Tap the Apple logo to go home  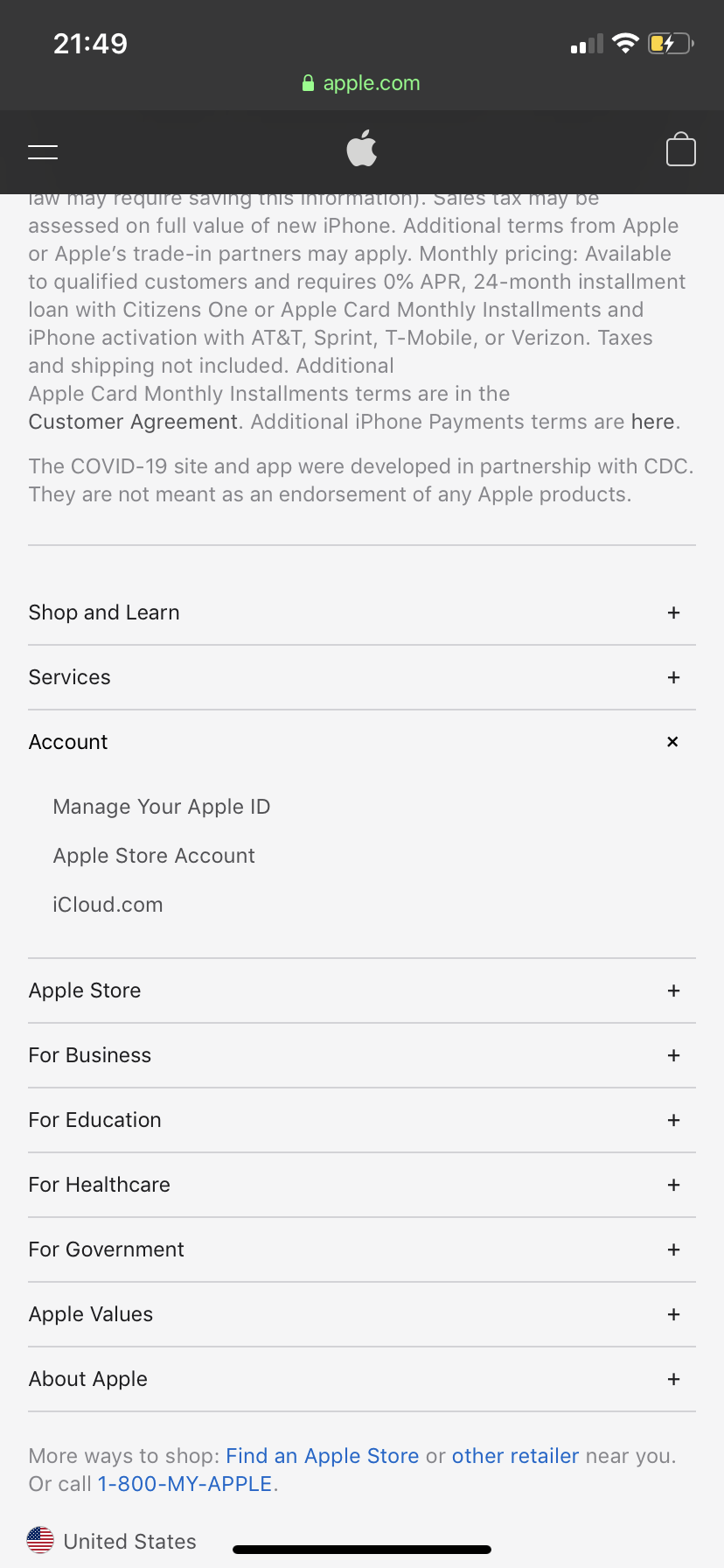[362, 149]
